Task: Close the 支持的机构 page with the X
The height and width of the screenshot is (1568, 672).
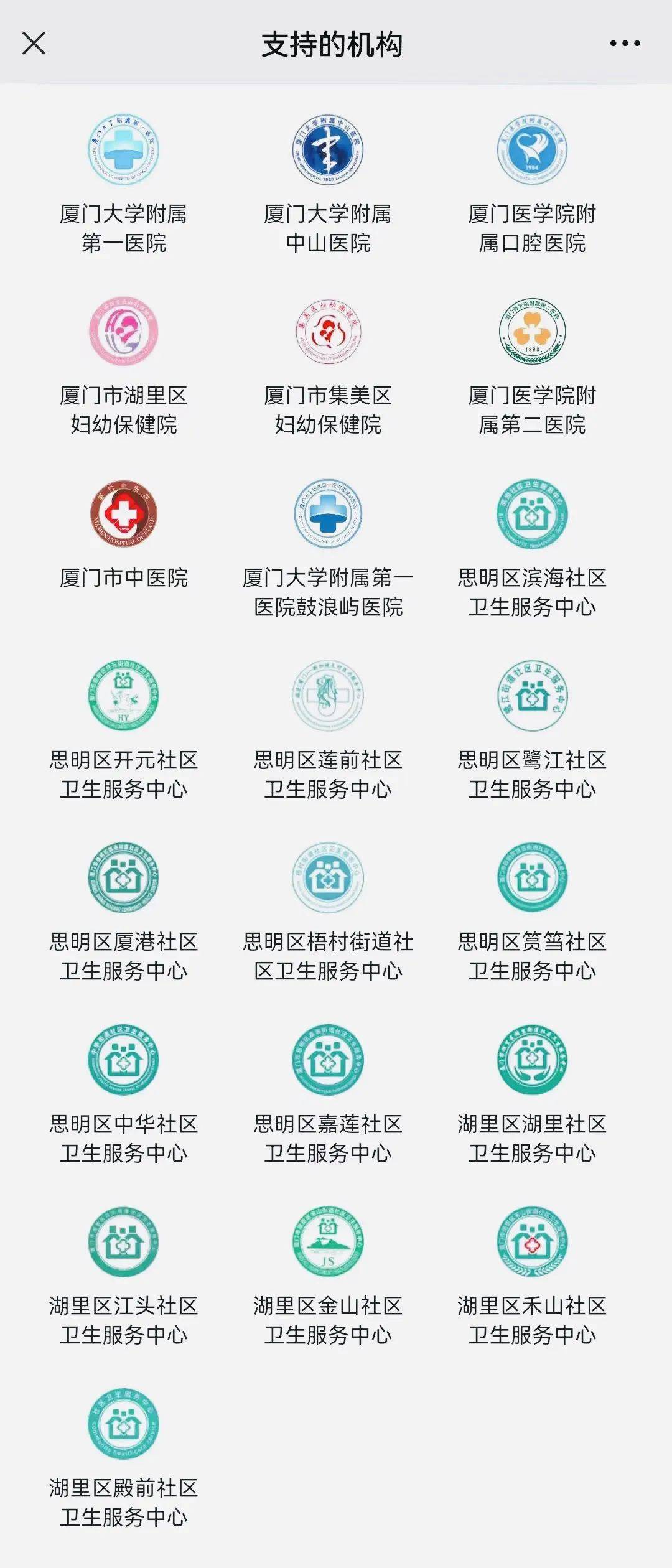Action: 34,42
